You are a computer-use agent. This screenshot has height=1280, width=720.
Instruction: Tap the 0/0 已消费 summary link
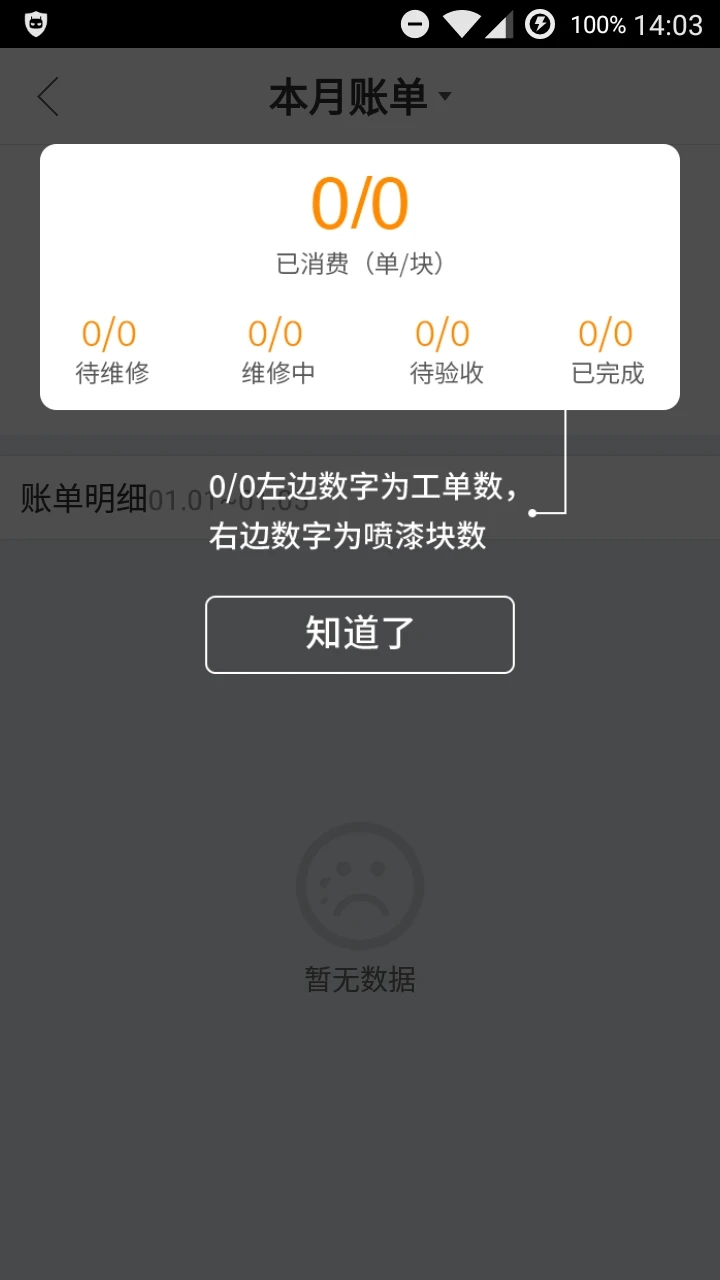[x=360, y=264]
